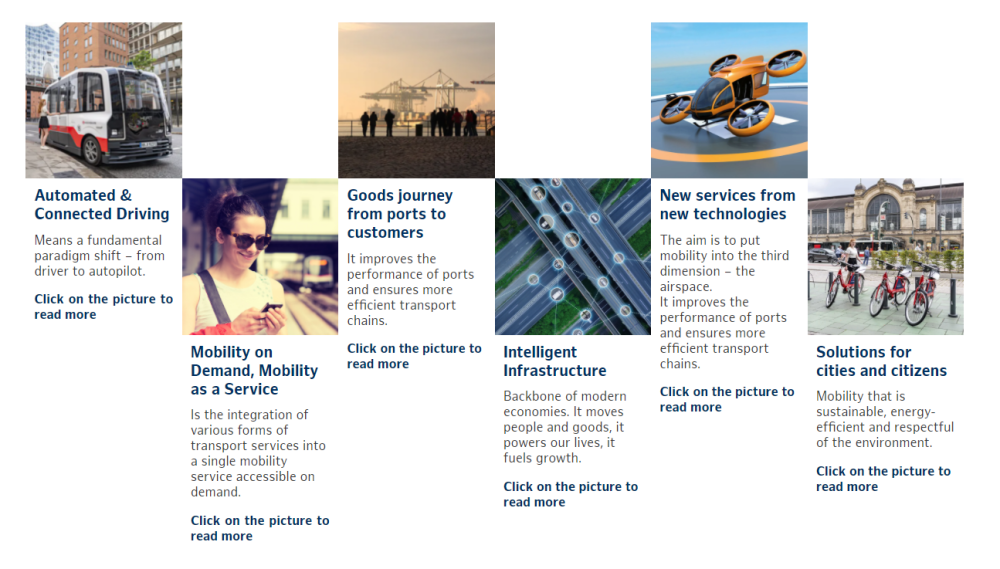View the Solutions for cities bikes picture
Viewport: 1000px width, 569px height.
[x=885, y=257]
